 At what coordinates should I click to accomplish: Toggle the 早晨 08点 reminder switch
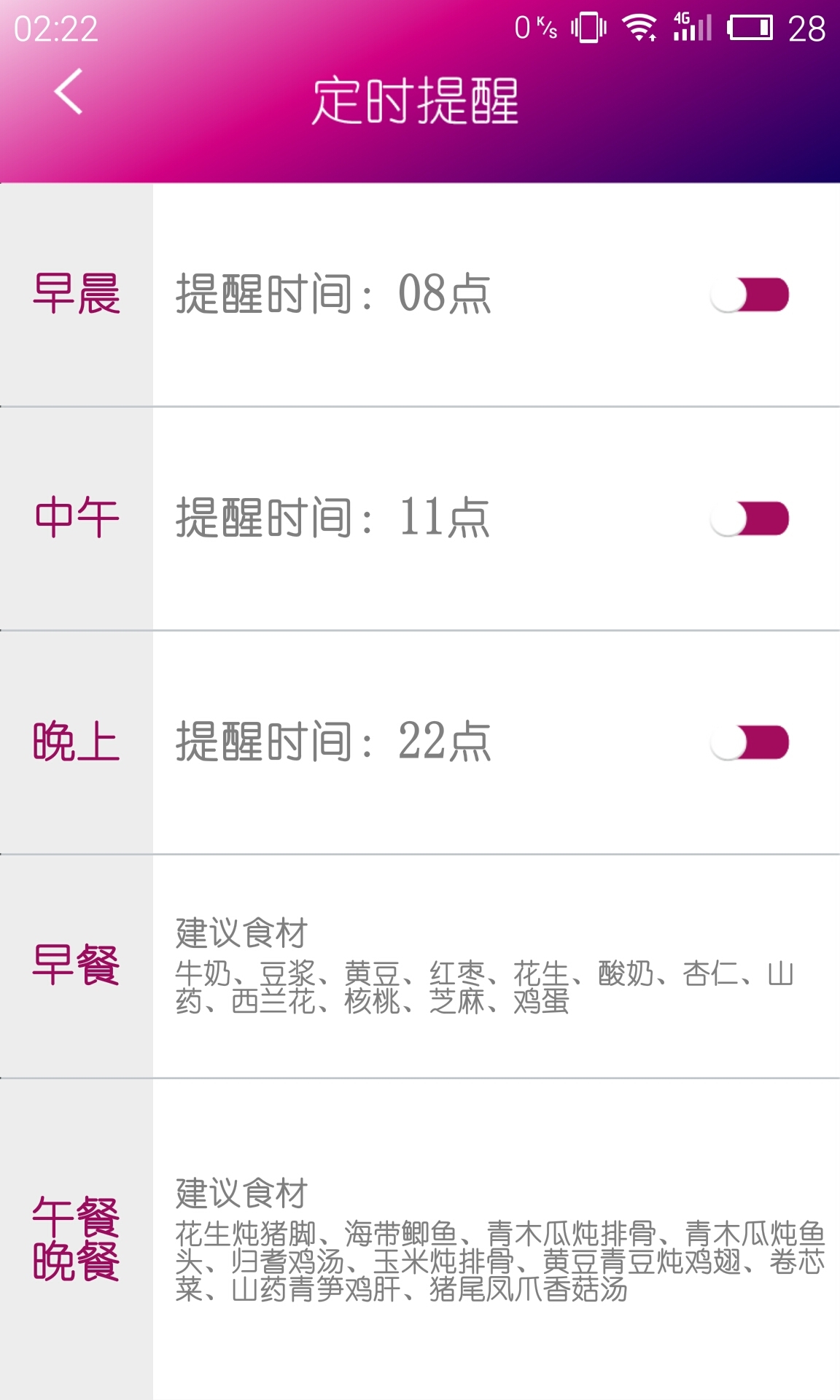click(750, 295)
